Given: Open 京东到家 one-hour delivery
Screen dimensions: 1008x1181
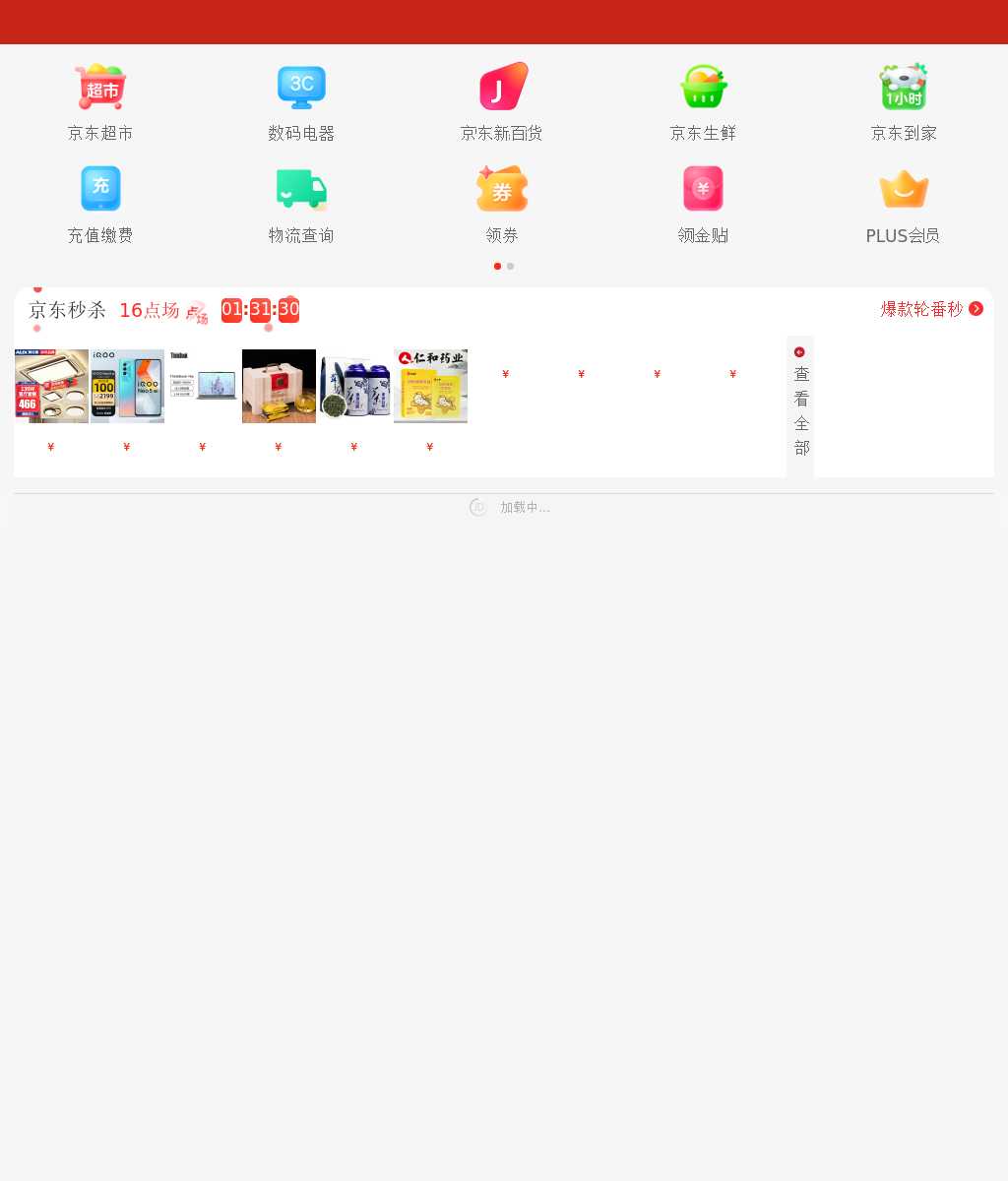Looking at the screenshot, I should [904, 101].
